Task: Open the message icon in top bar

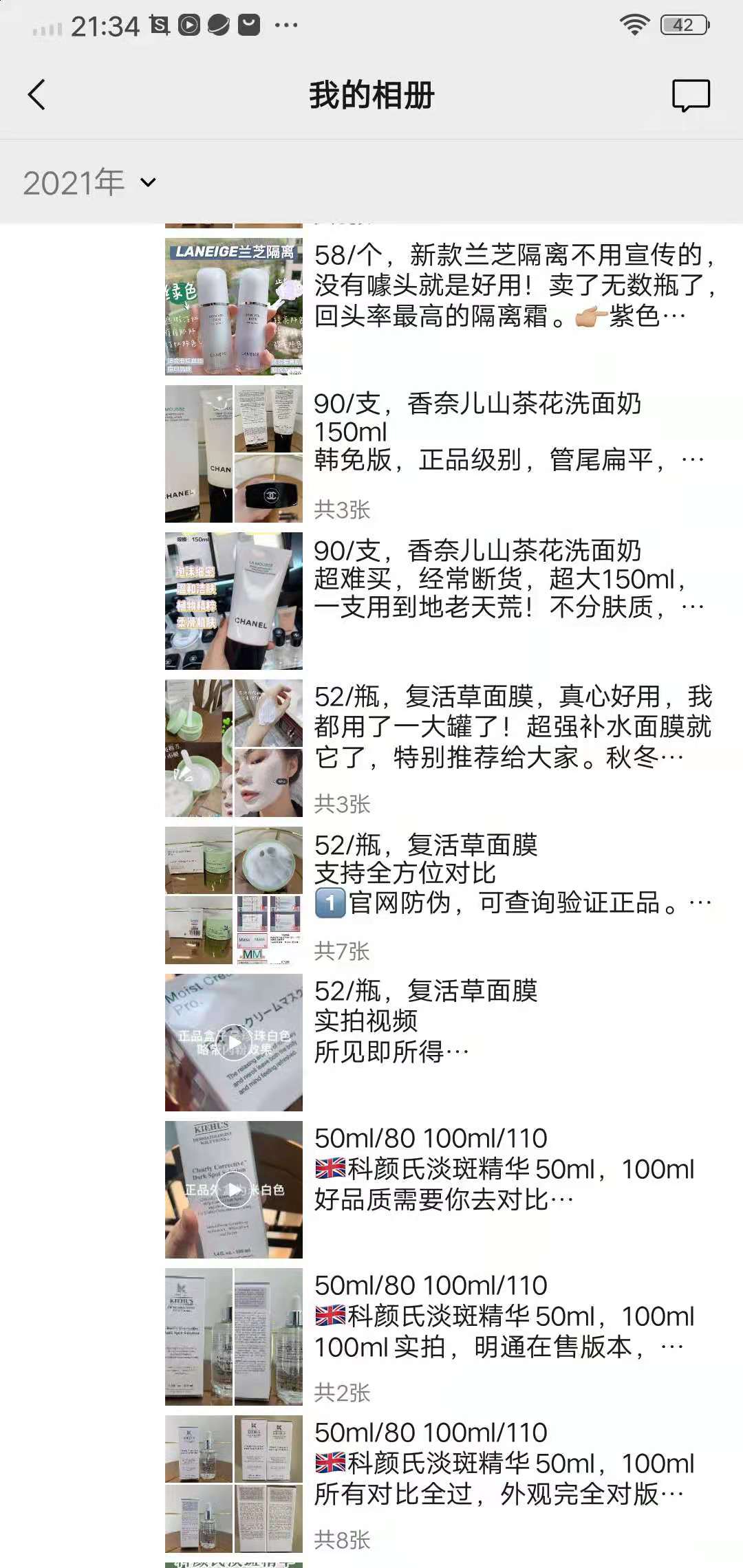Action: 691,95
